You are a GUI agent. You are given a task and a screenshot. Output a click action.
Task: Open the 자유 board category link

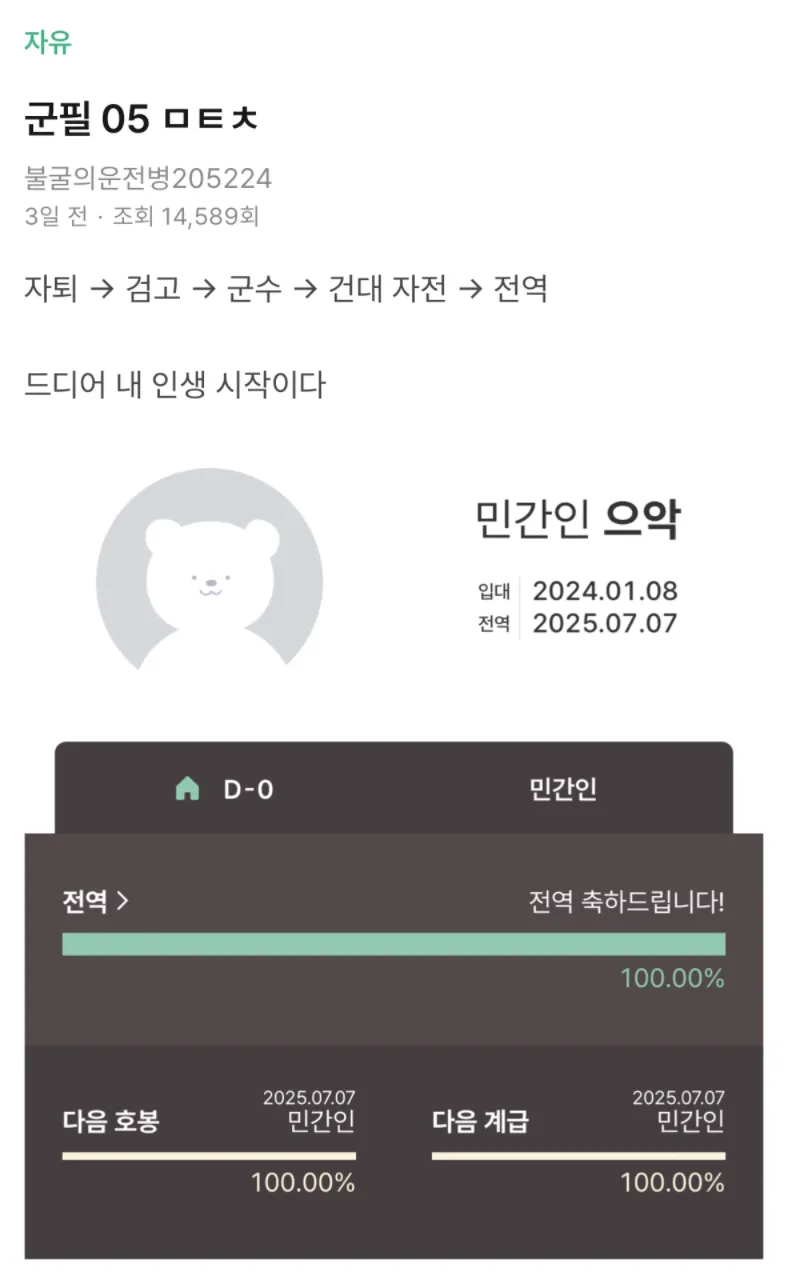pyautogui.click(x=48, y=42)
